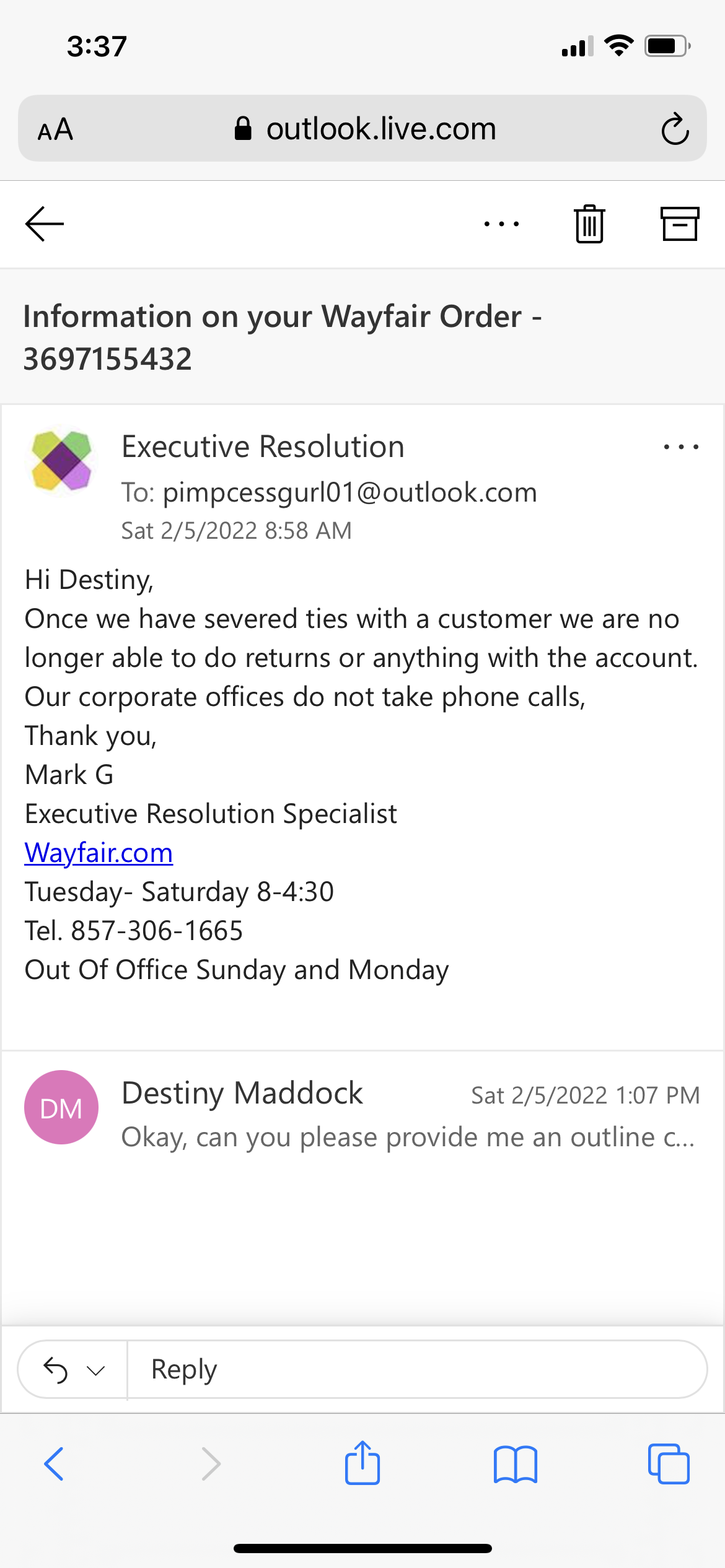Tap the Reply field

415,1369
